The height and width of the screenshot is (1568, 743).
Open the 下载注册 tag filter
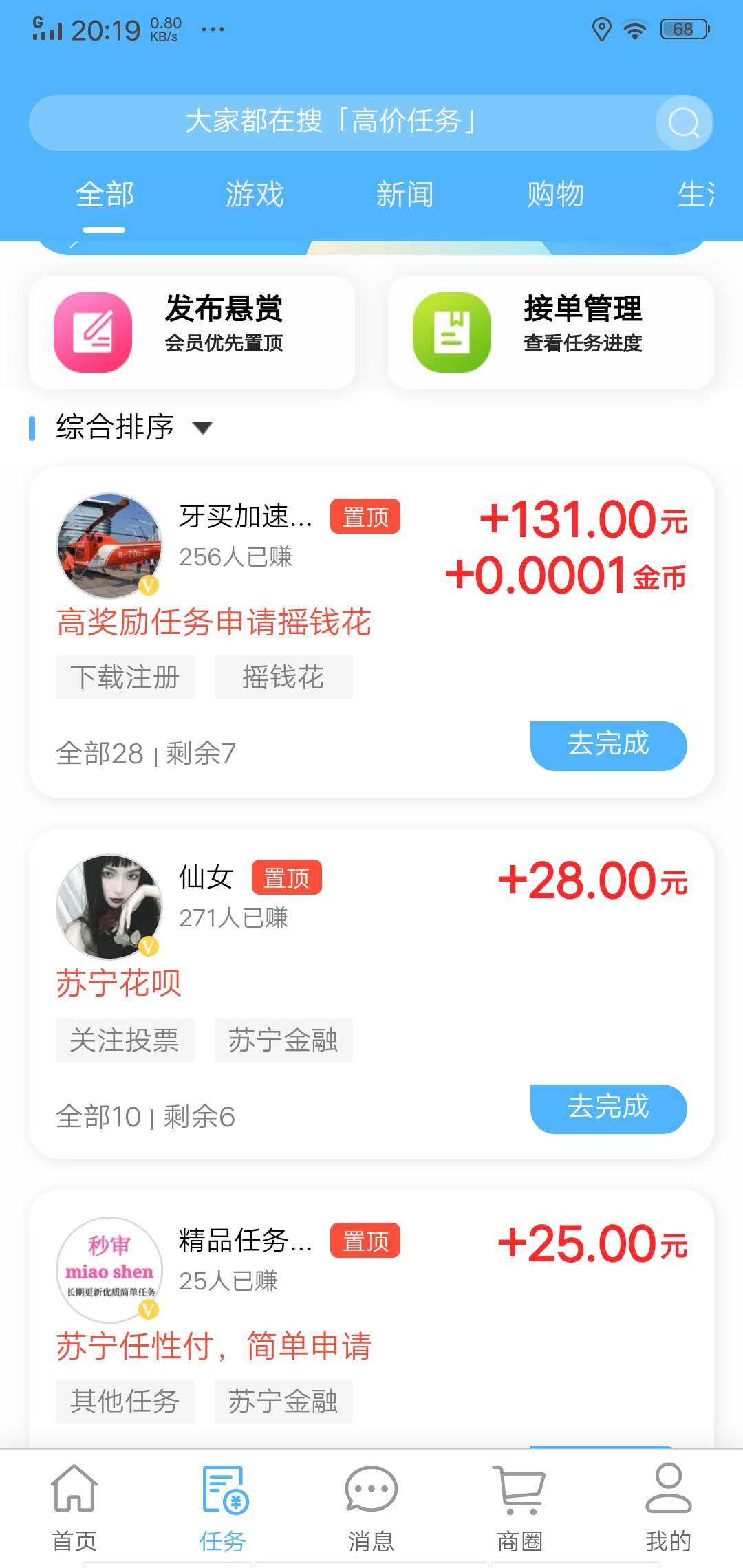[125, 677]
